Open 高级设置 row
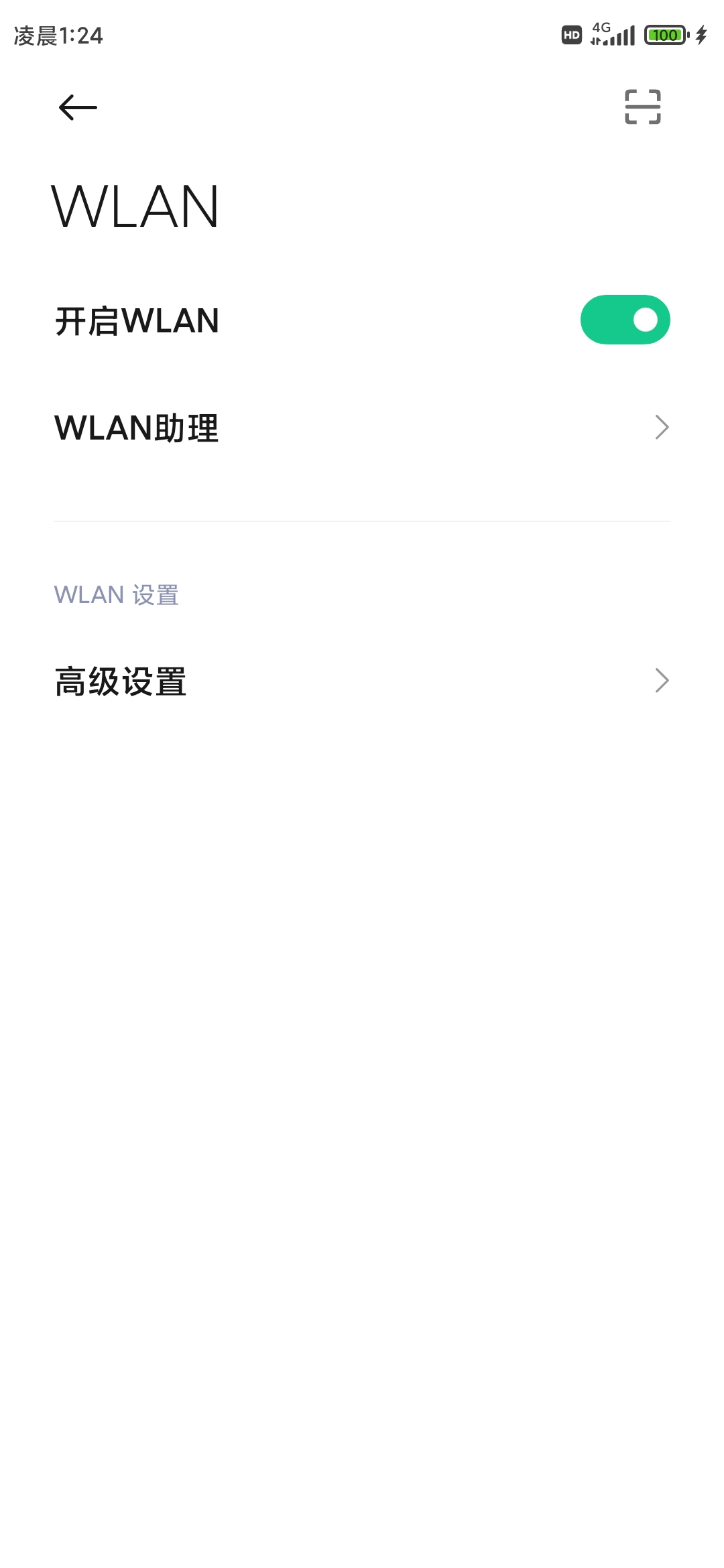The width and height of the screenshot is (724, 1568). pyautogui.click(x=362, y=681)
